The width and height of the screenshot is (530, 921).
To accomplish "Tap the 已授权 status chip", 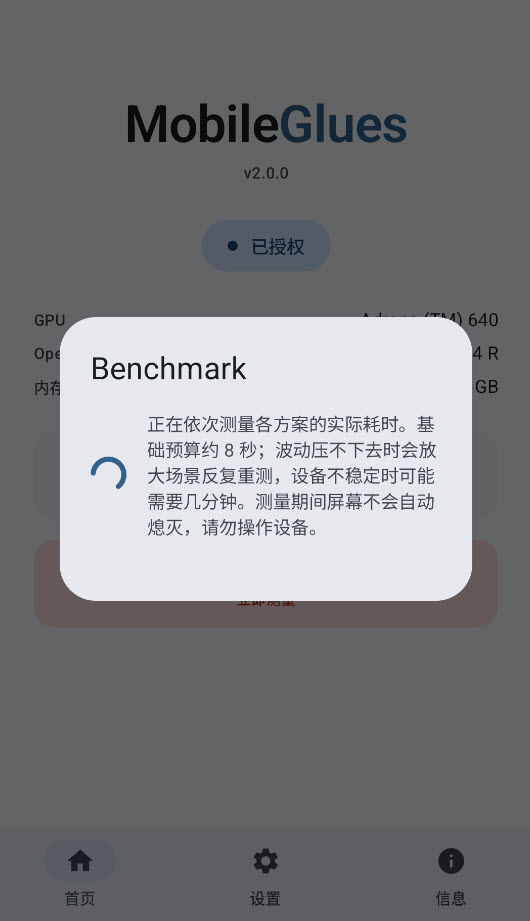I will coord(266,246).
